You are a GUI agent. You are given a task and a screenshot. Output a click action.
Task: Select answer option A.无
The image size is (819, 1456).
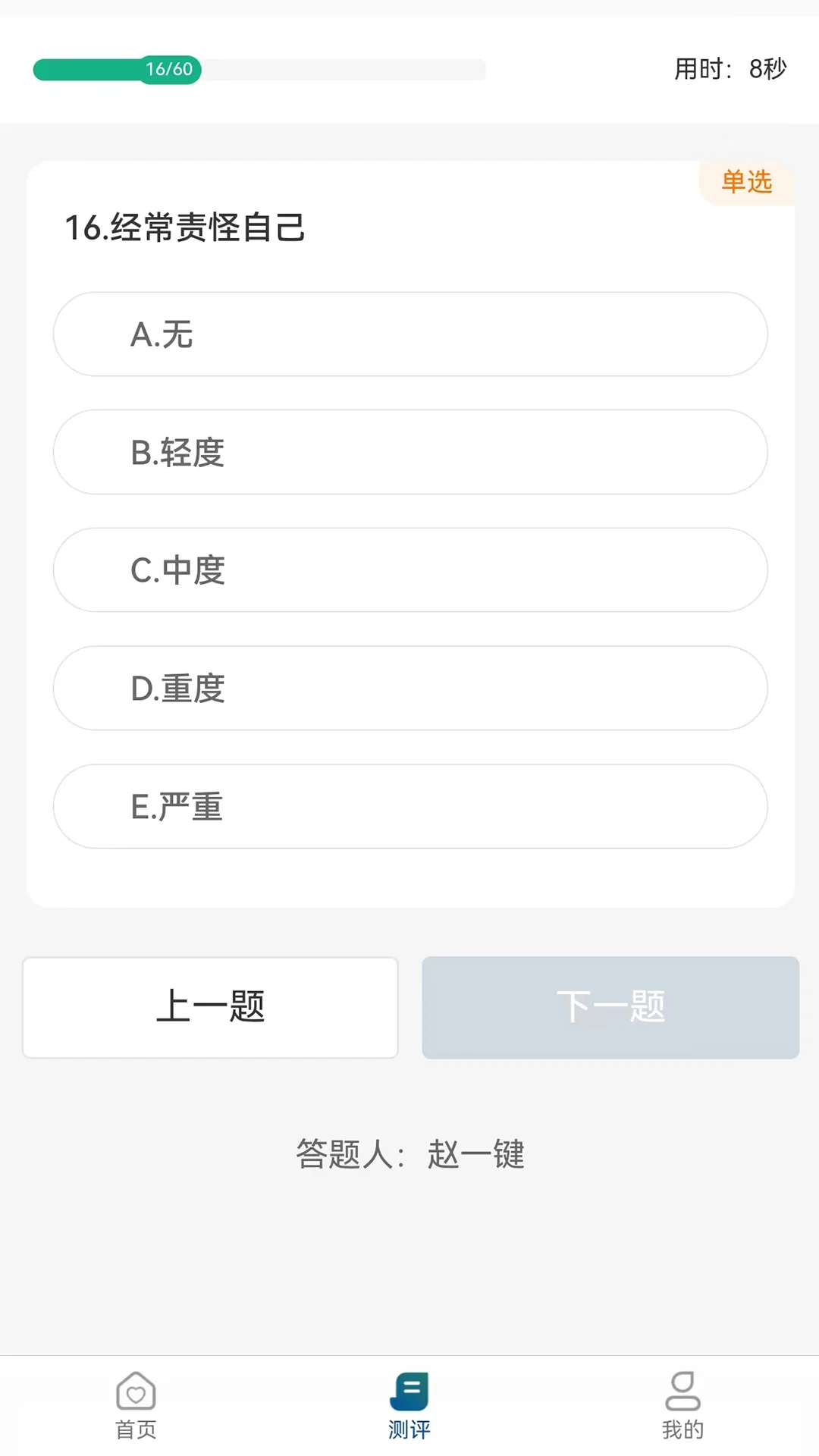coord(409,334)
